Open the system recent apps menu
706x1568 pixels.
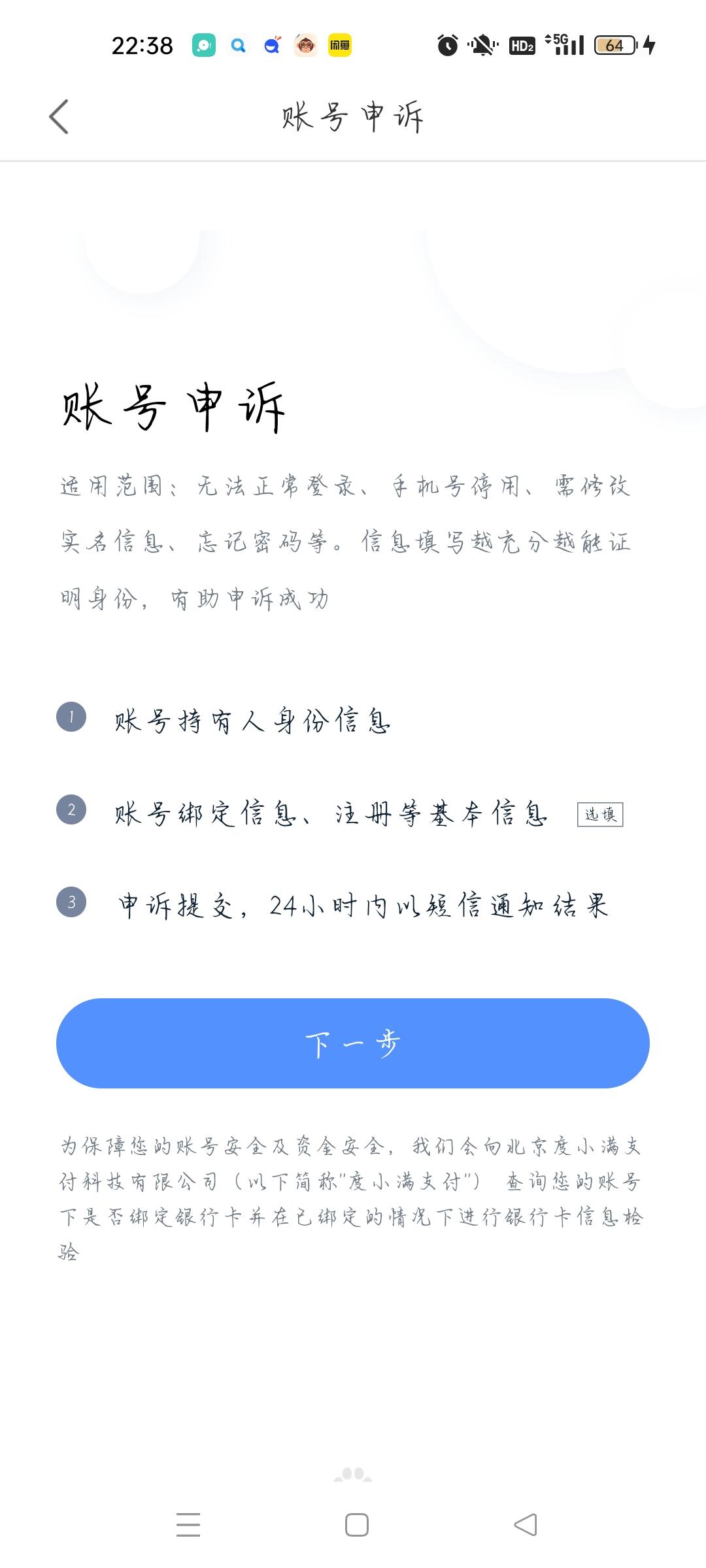[x=188, y=1525]
